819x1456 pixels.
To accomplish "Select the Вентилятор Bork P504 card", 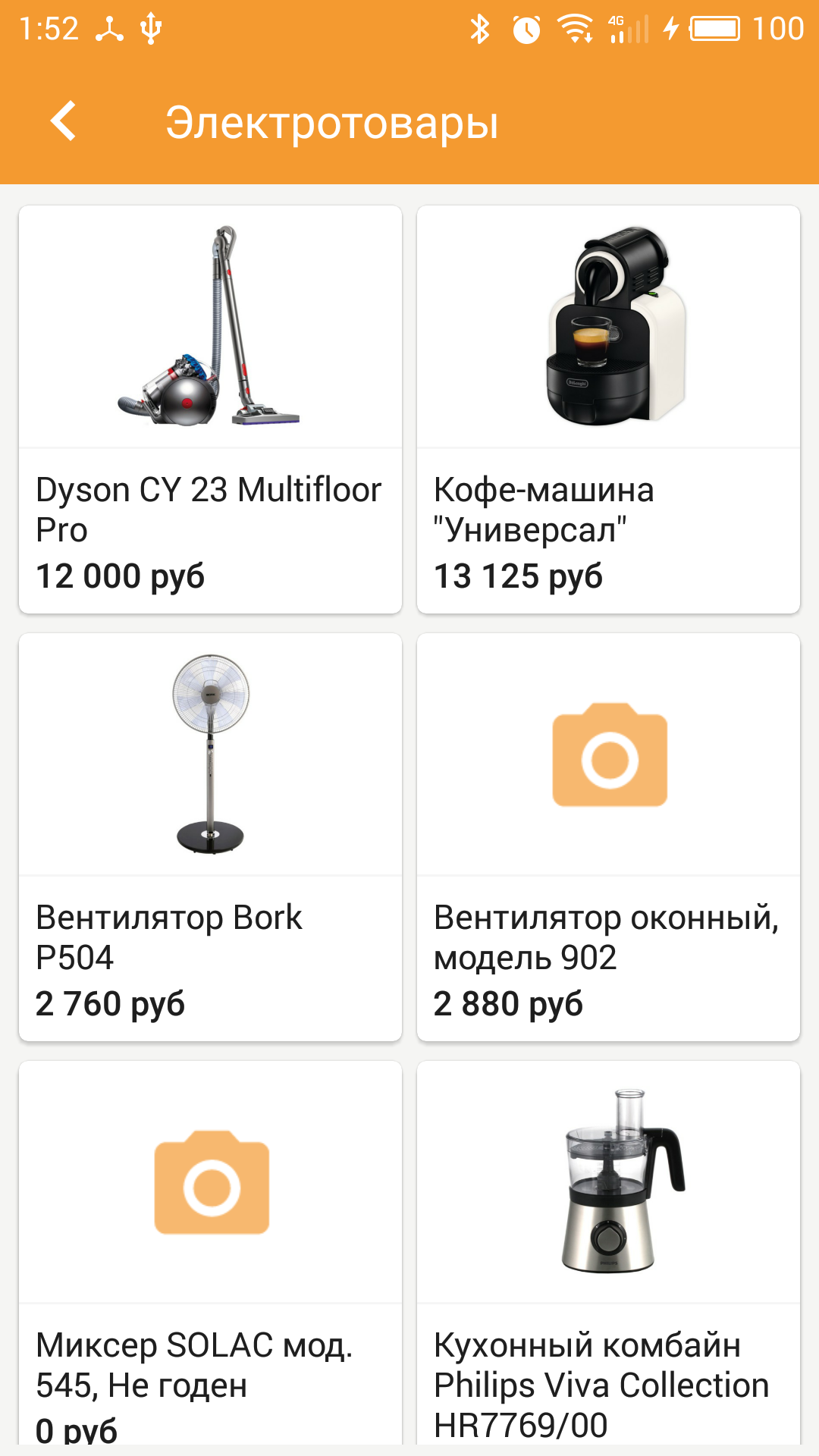I will click(210, 837).
